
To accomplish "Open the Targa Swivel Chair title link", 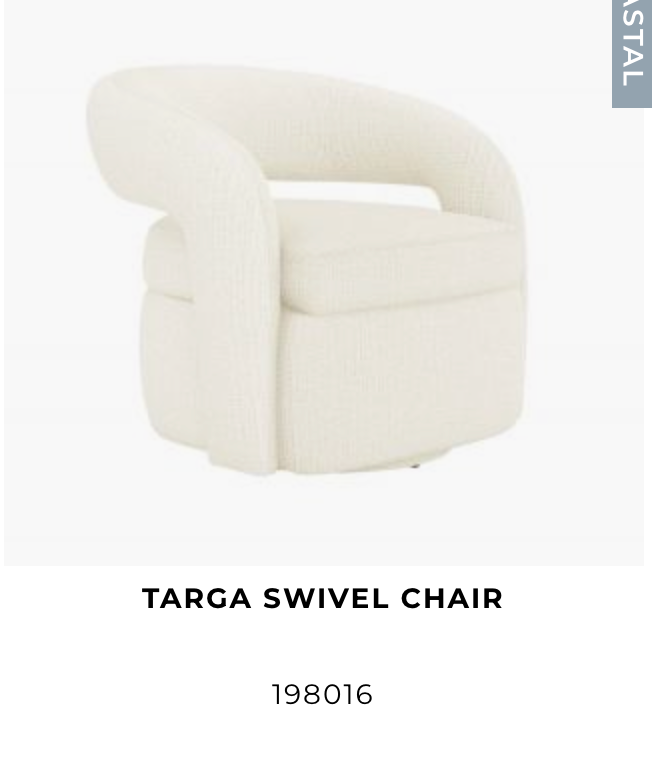I will pos(322,598).
